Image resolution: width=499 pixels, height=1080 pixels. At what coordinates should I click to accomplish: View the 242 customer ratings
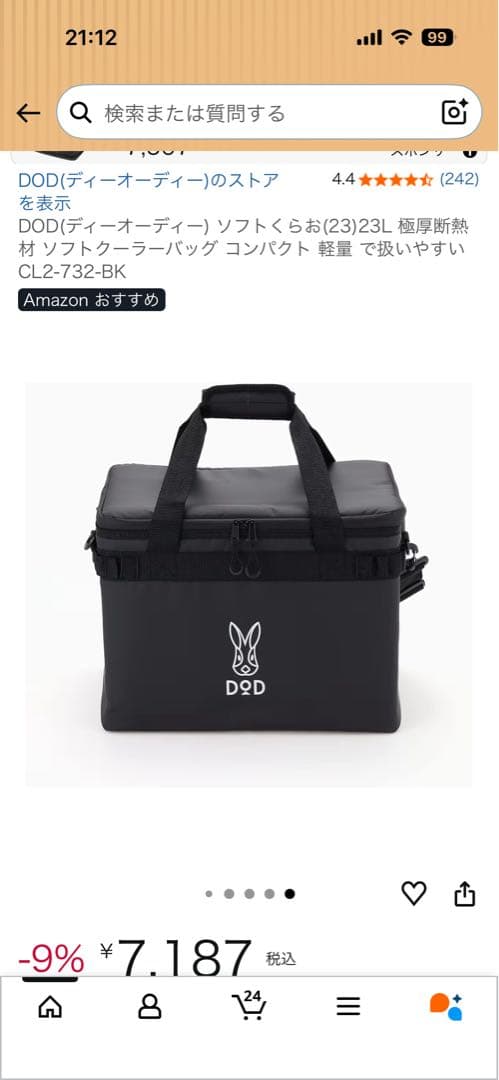459,179
